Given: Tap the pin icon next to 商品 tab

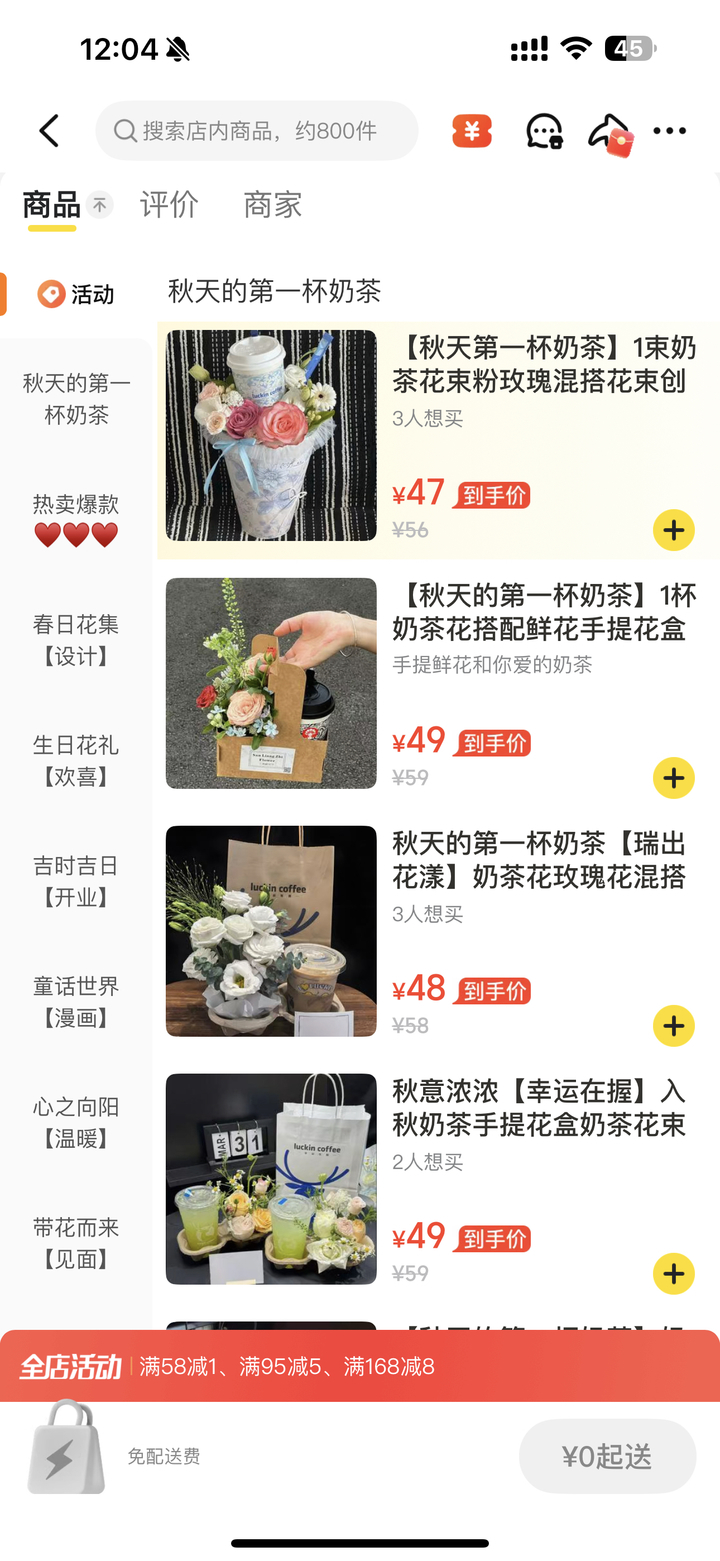Looking at the screenshot, I should coord(99,203).
